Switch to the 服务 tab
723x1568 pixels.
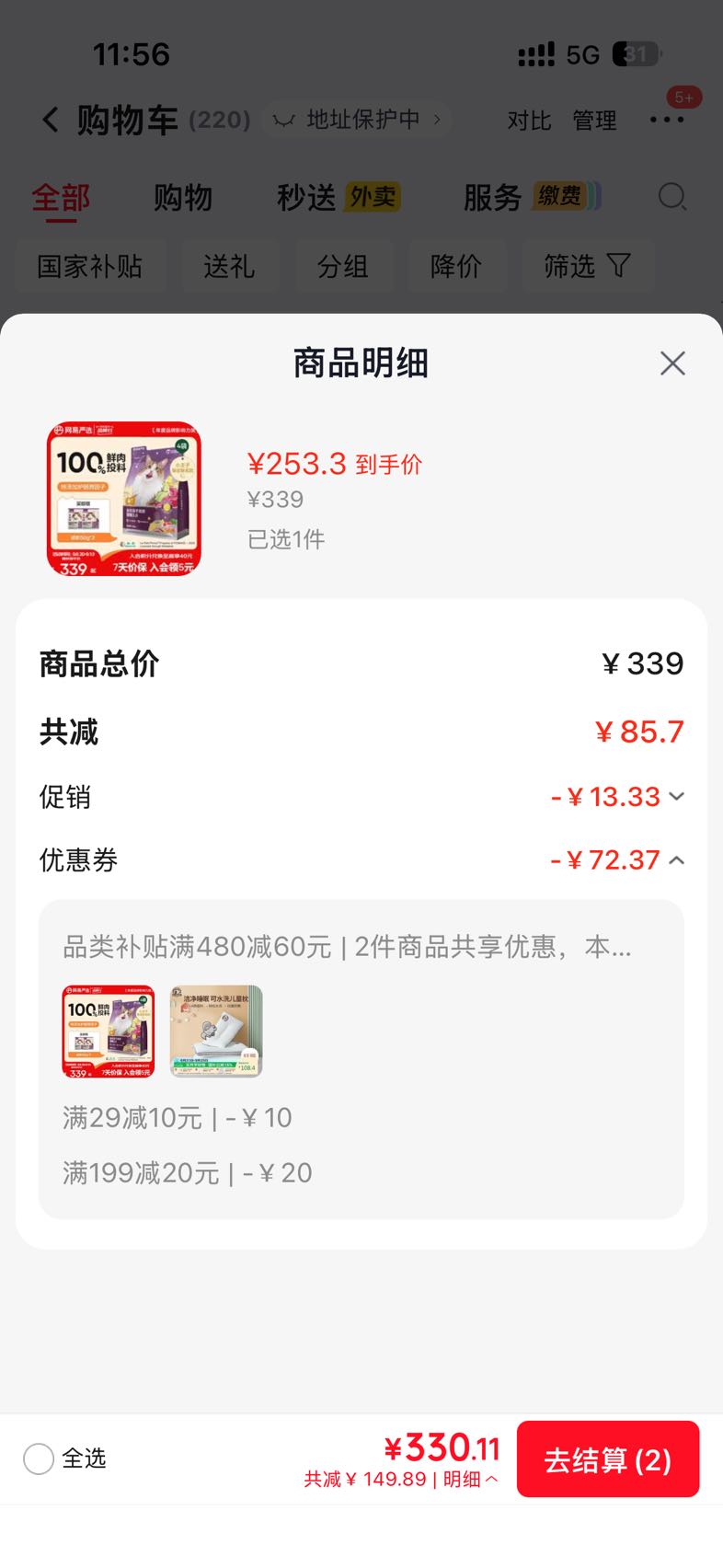point(531,197)
